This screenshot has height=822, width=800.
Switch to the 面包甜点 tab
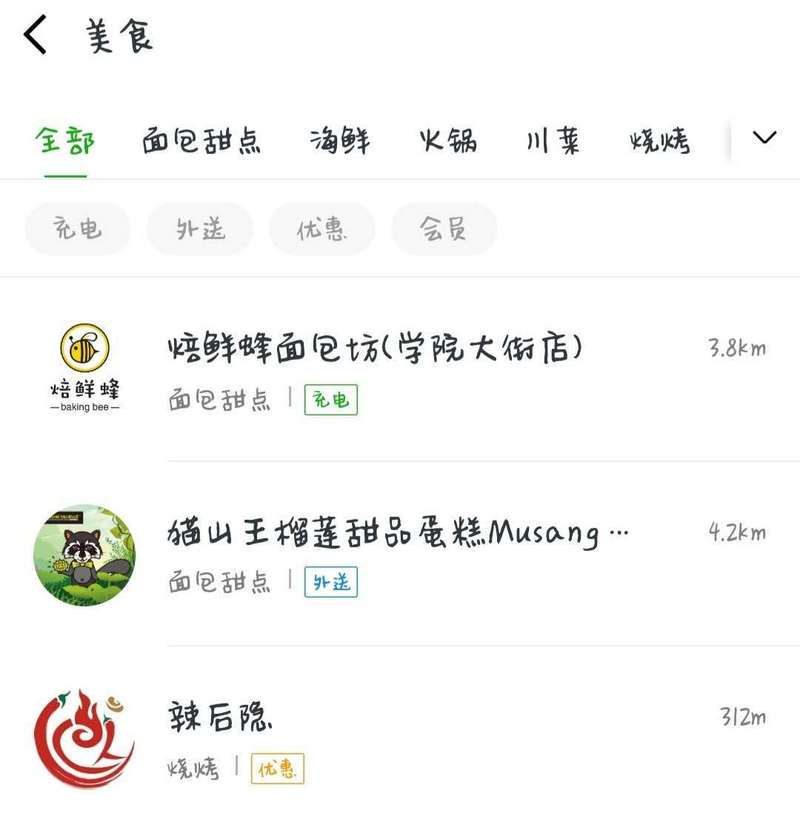tap(201, 141)
